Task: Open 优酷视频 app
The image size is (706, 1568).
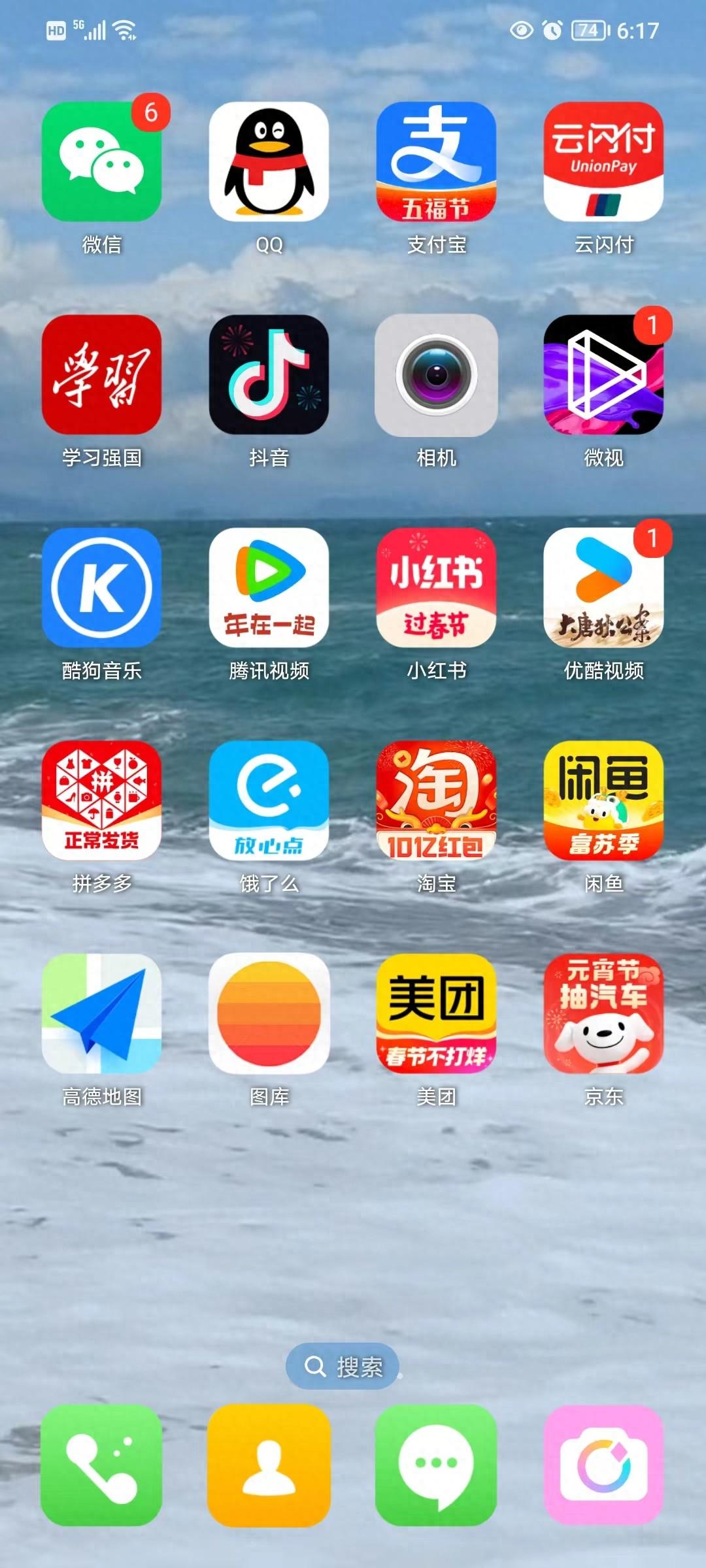Action: pos(603,588)
